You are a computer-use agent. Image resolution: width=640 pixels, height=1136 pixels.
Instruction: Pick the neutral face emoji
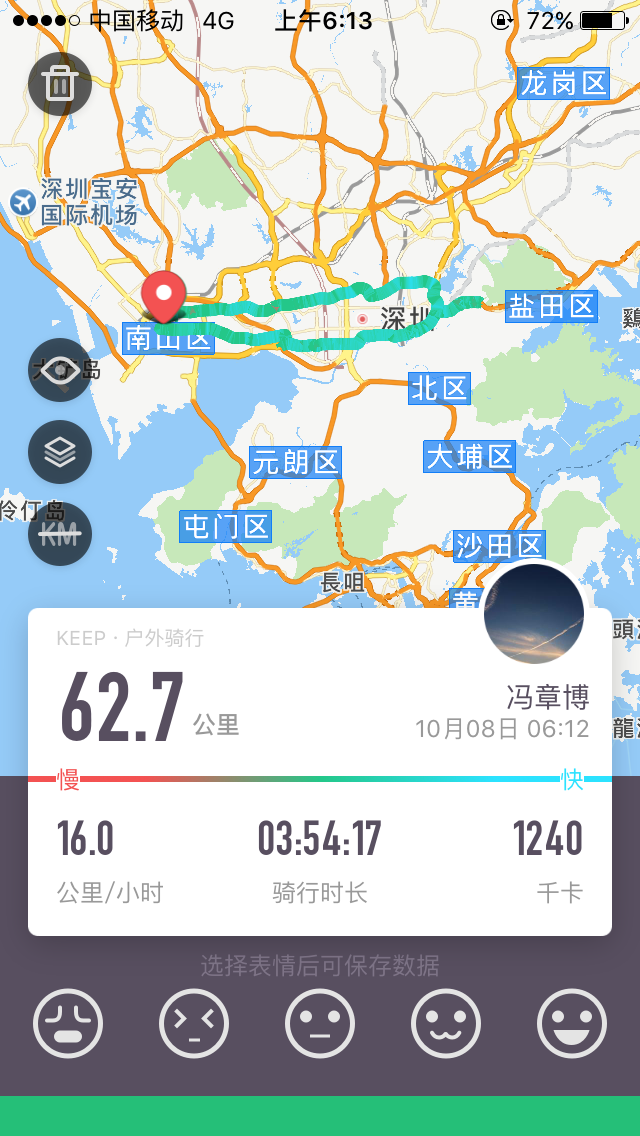(320, 1023)
